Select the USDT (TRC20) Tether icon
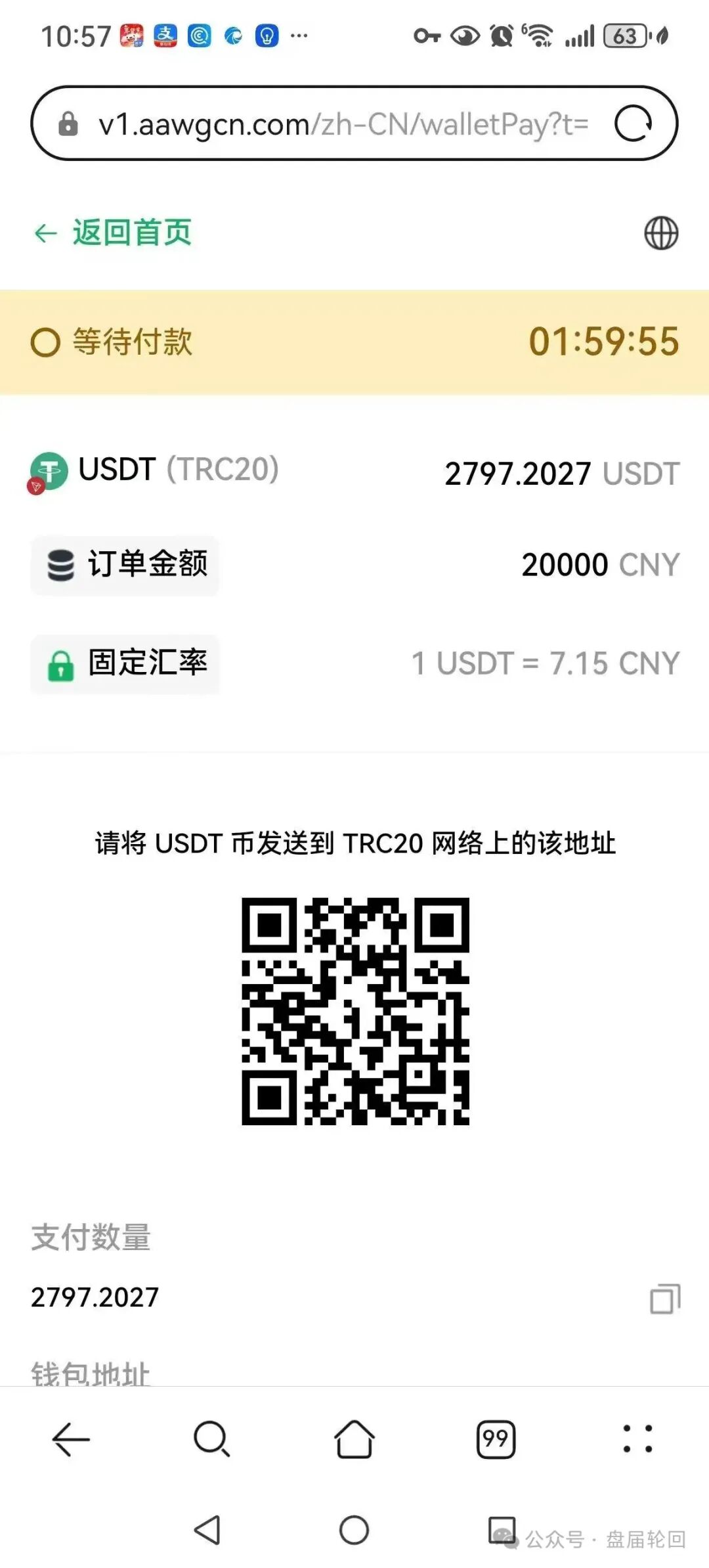 point(49,472)
